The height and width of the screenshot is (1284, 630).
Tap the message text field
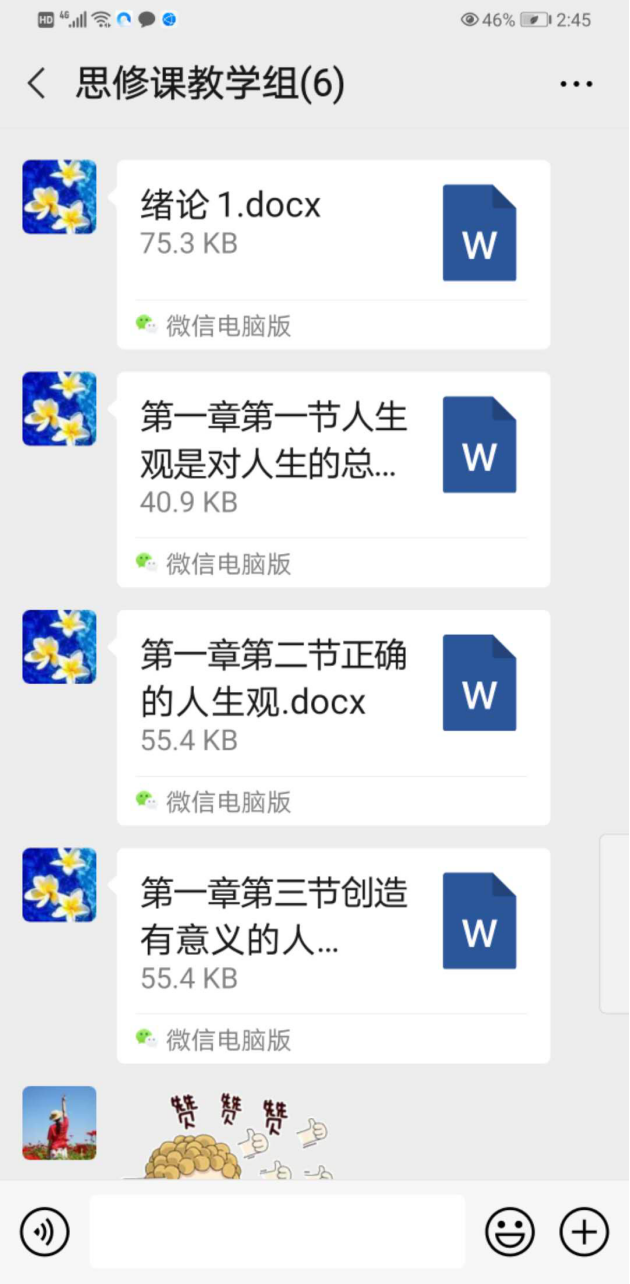pos(277,1231)
